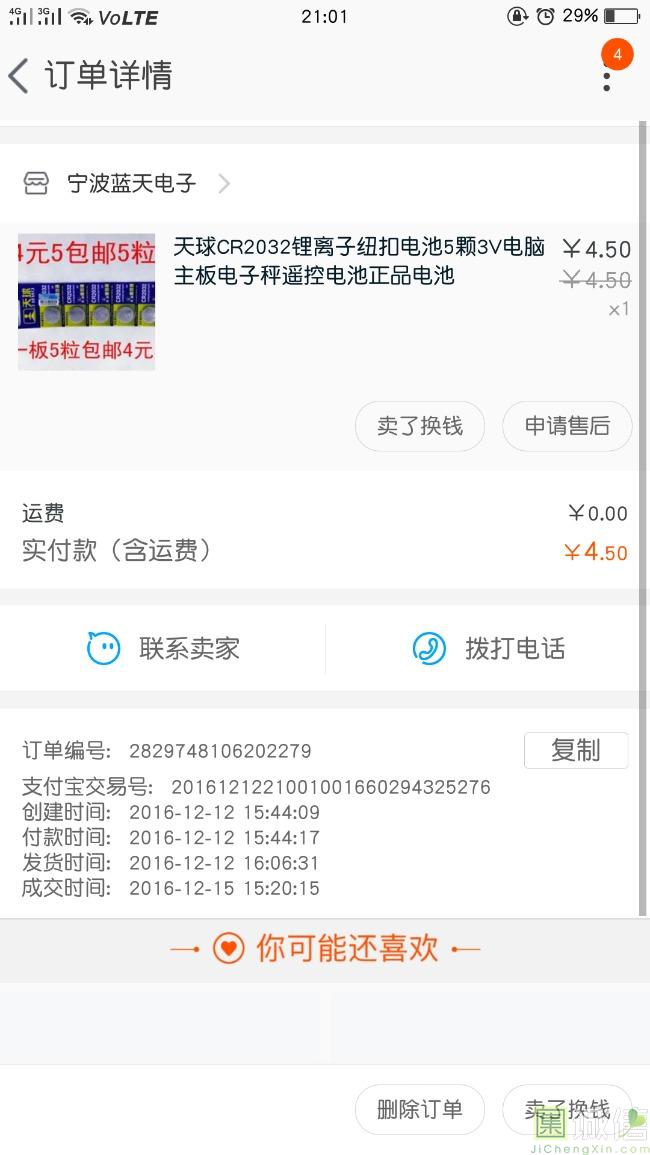Tap 拨打电话 to call the seller
Viewport: 650px width, 1155px height.
(x=489, y=648)
